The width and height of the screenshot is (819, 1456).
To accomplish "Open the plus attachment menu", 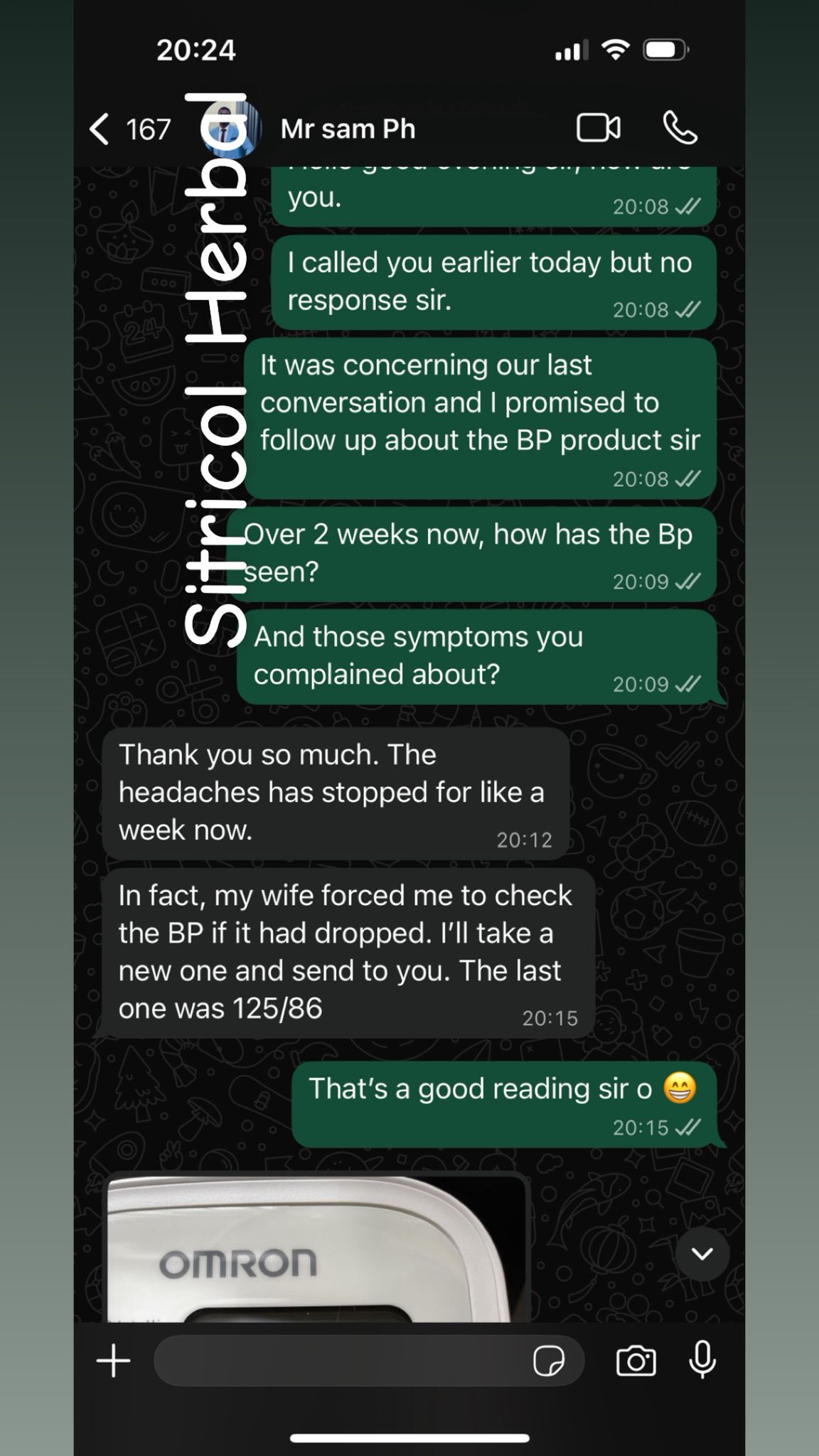I will (x=114, y=1361).
